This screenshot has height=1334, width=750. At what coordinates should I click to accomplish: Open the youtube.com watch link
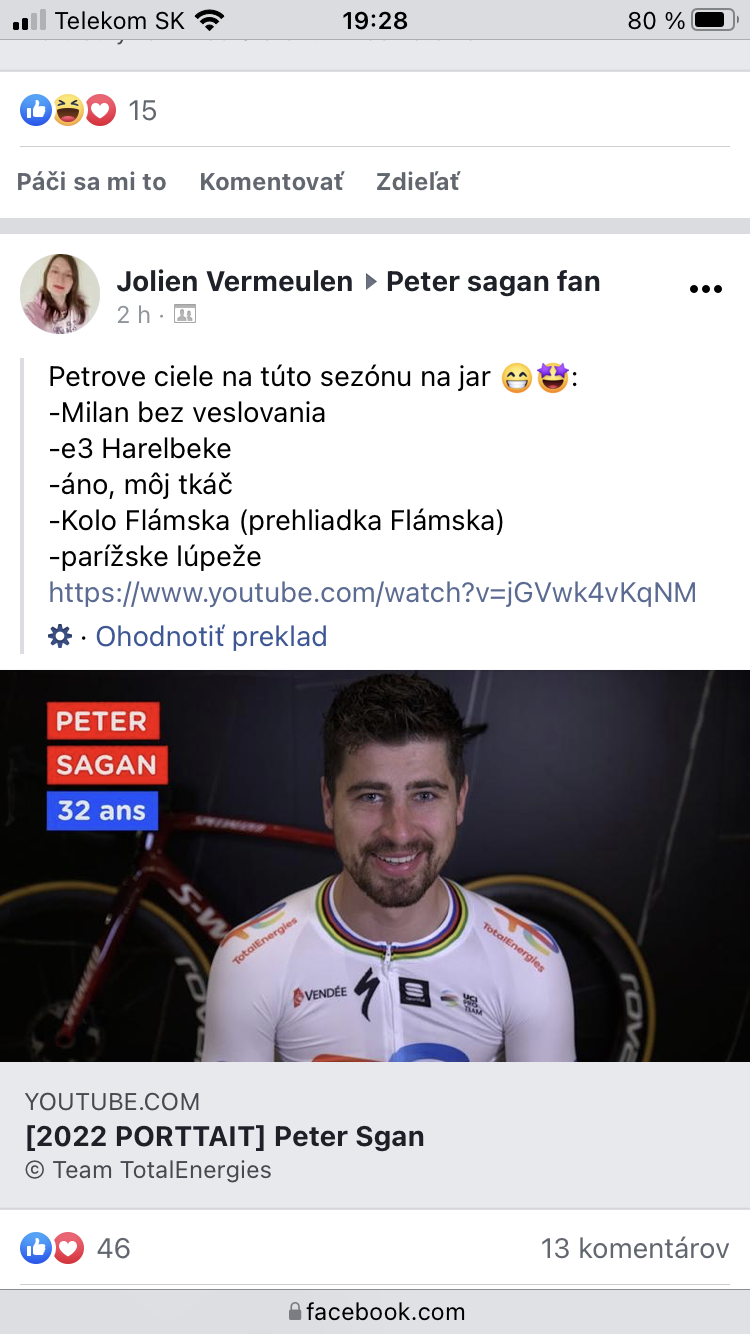coord(372,592)
